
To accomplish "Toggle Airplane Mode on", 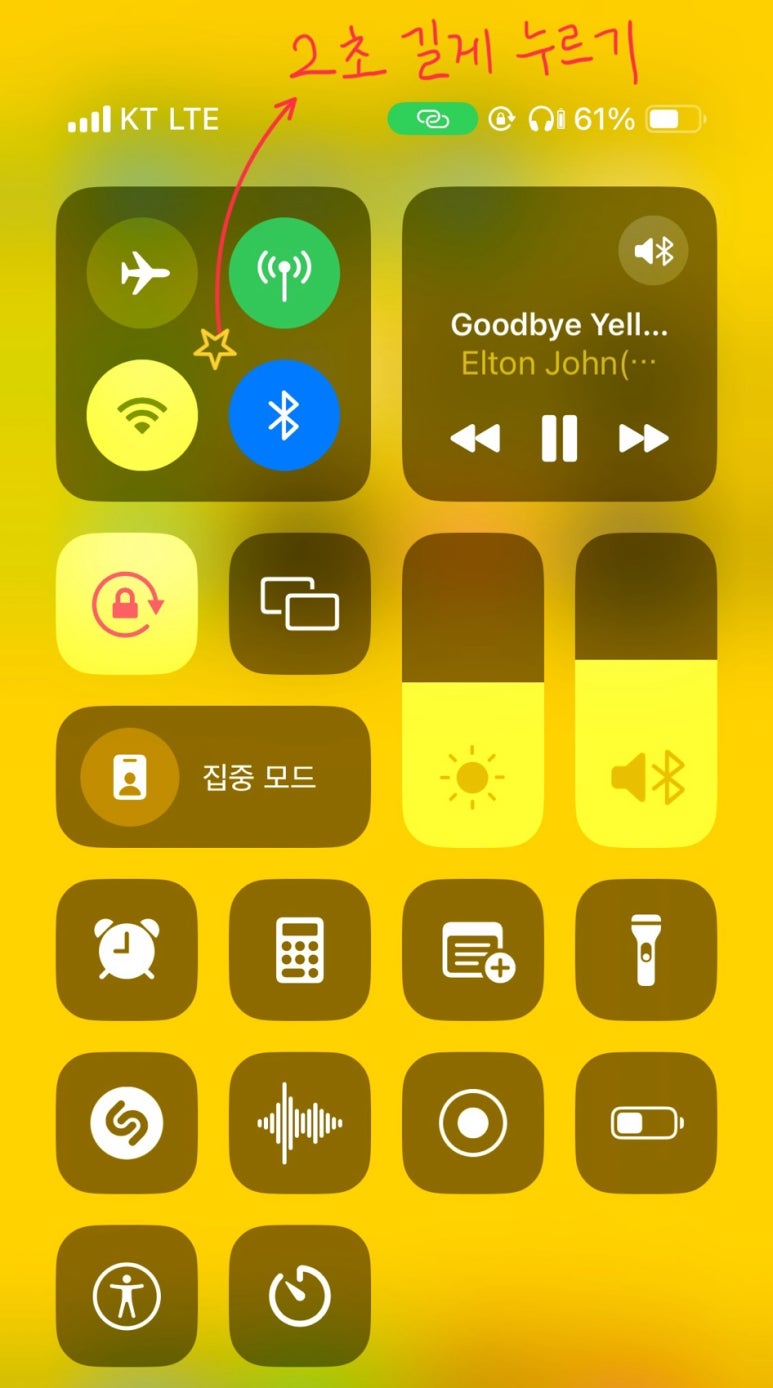I will pos(141,271).
